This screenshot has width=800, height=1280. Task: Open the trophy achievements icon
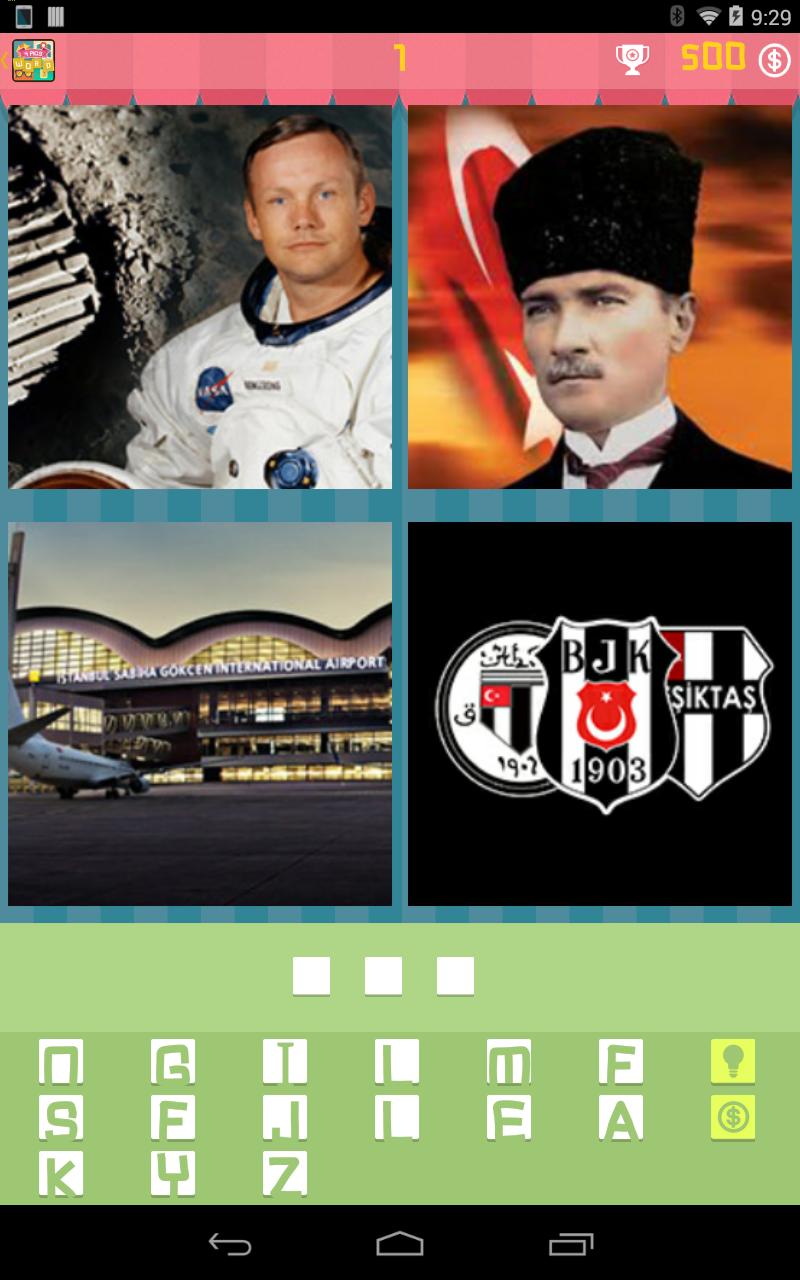[632, 60]
